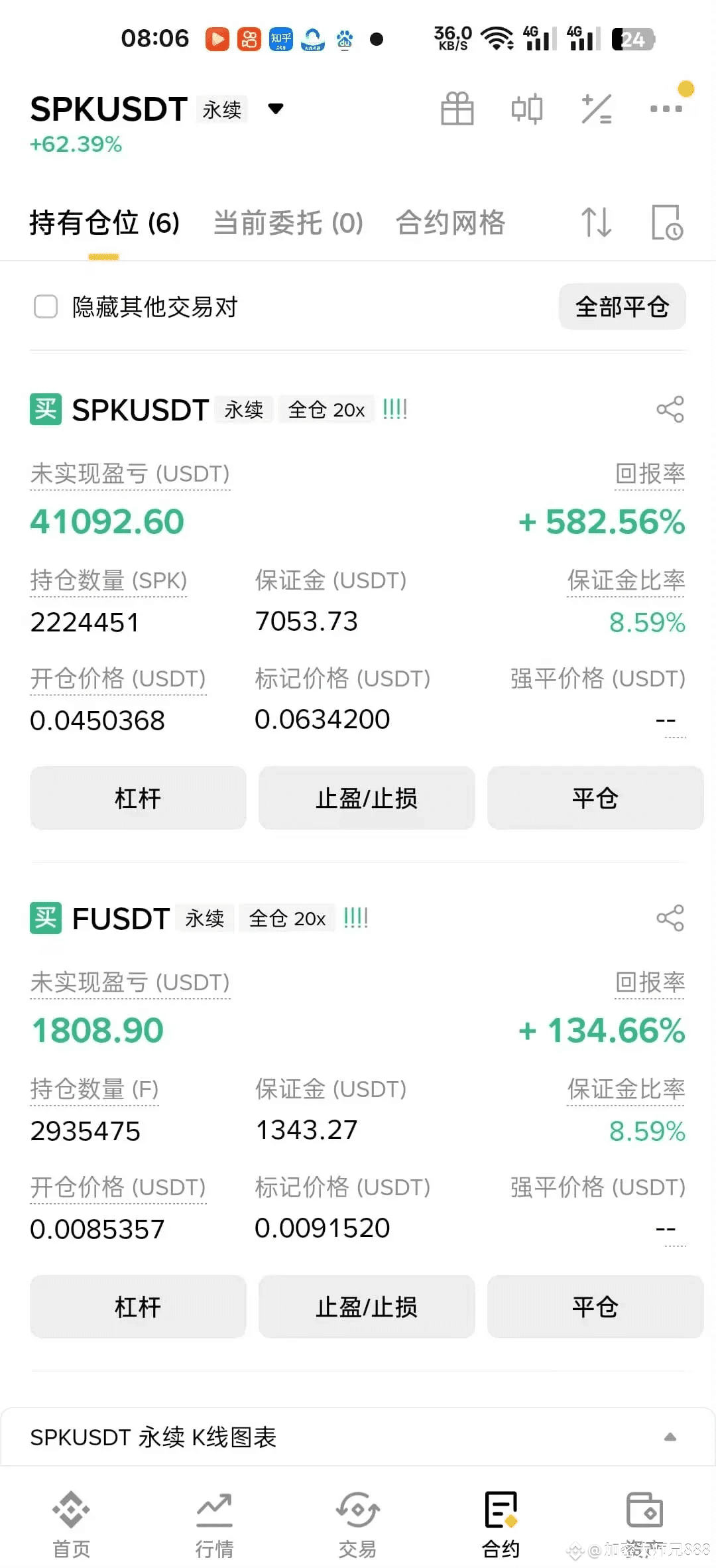Tap the 全部平仓 button
This screenshot has width=716, height=1568.
623,306
